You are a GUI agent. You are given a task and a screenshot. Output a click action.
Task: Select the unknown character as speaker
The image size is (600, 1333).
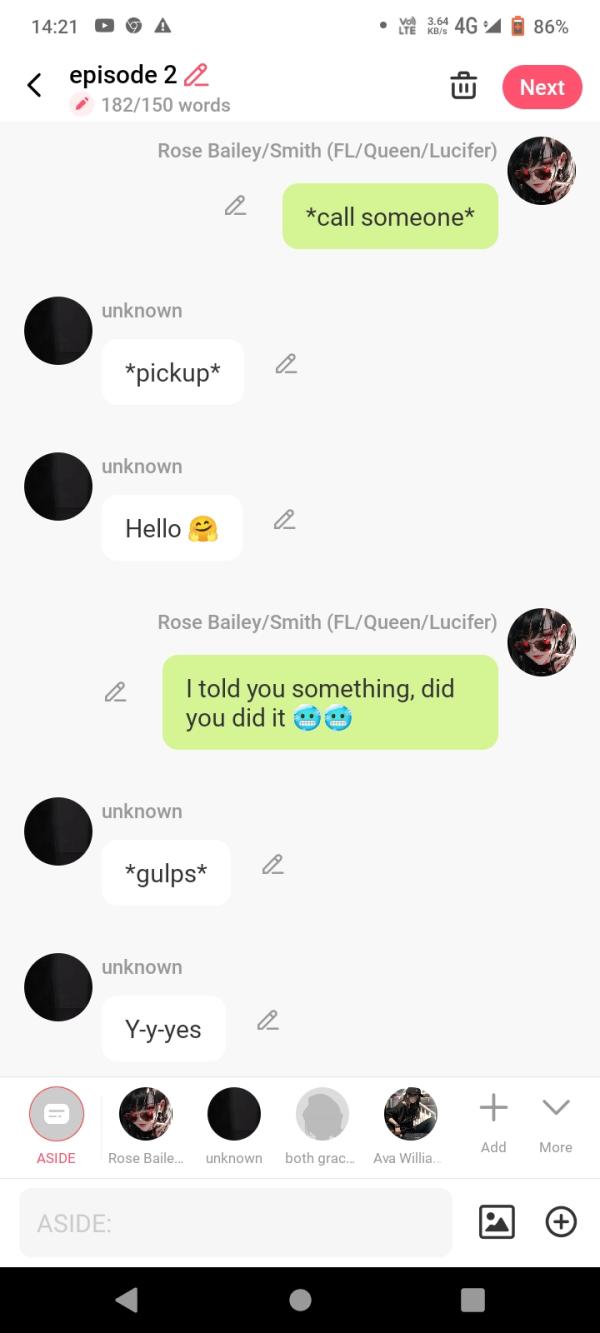coord(234,1114)
